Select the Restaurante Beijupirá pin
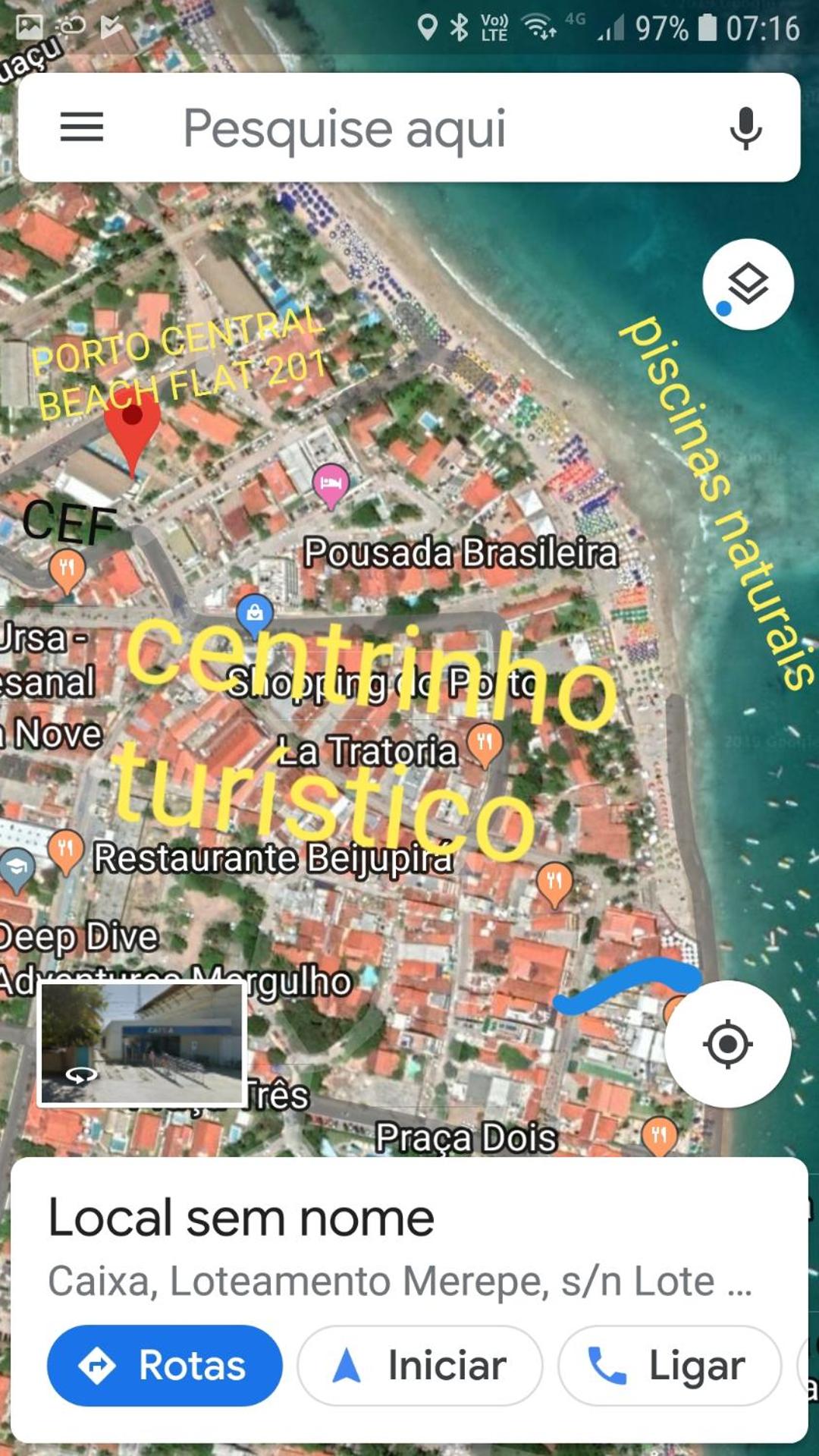This screenshot has width=819, height=1456. click(65, 850)
